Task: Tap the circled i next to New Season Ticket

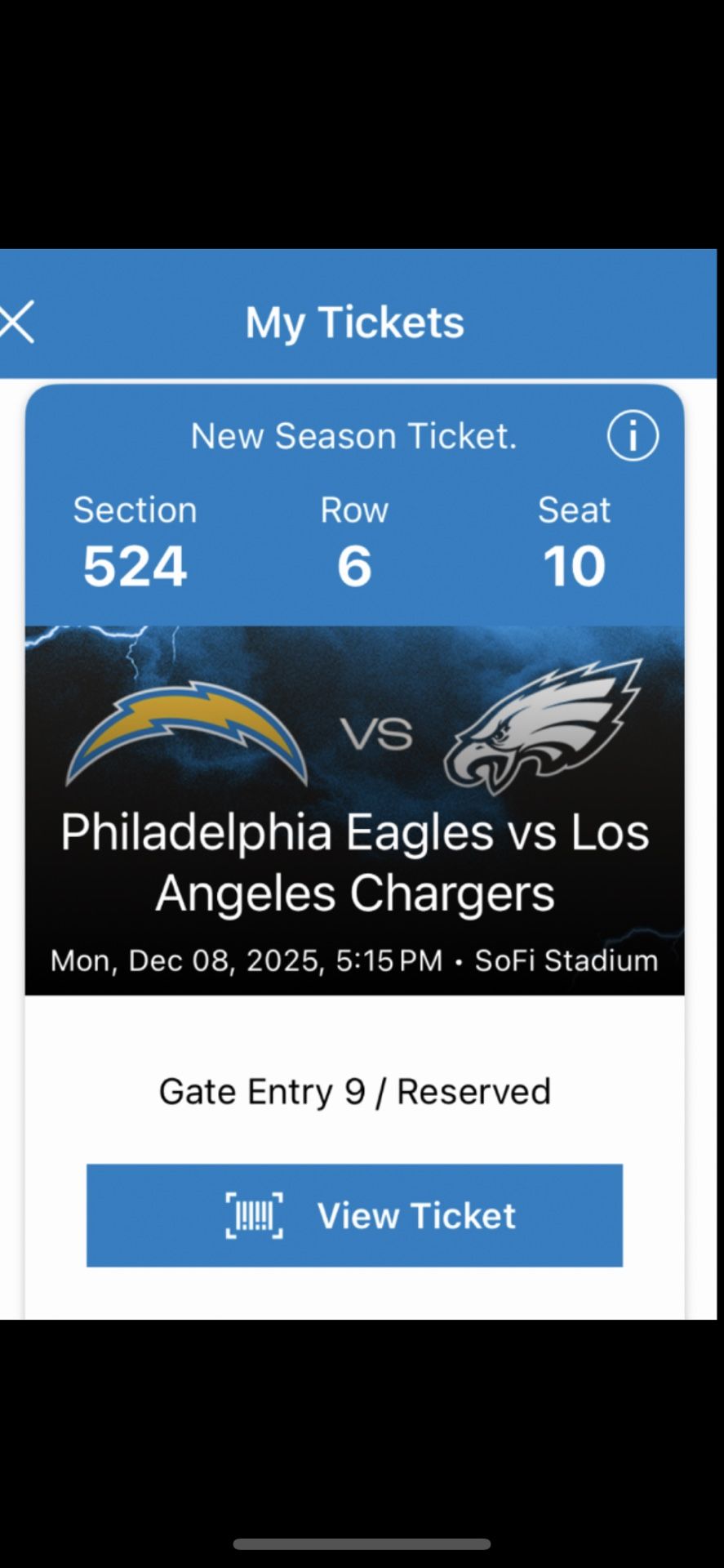Action: coord(633,435)
